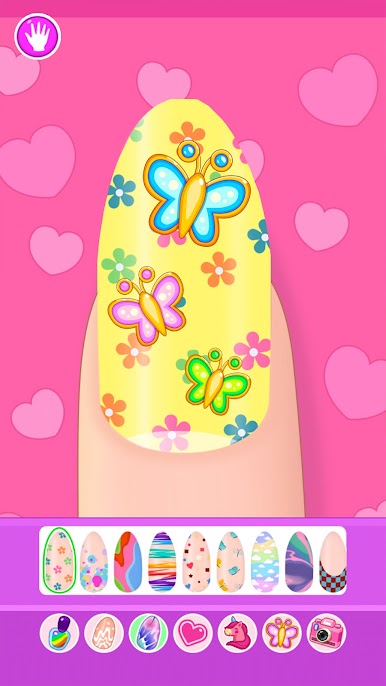Apply the colorful wavy nail pattern
The width and height of the screenshot is (386, 686).
[x=128, y=562]
